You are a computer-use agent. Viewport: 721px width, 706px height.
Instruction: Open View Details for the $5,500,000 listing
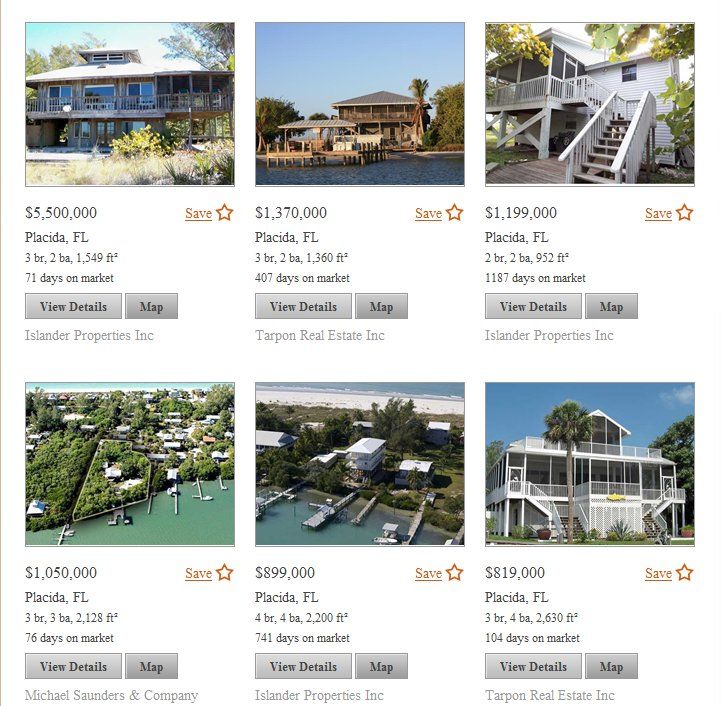pos(73,307)
